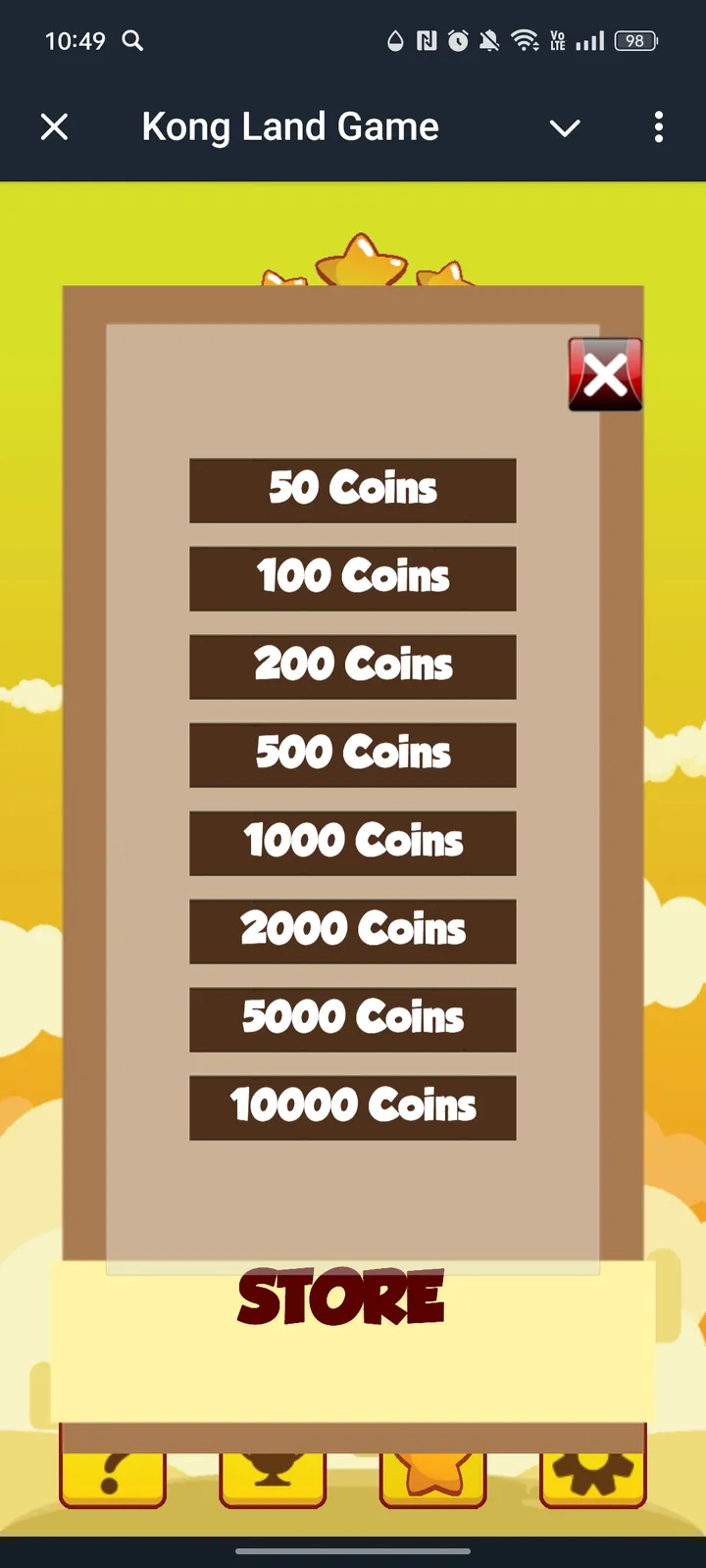The height and width of the screenshot is (1568, 706).
Task: Tap the star icon at the bottom
Action: tap(431, 1472)
